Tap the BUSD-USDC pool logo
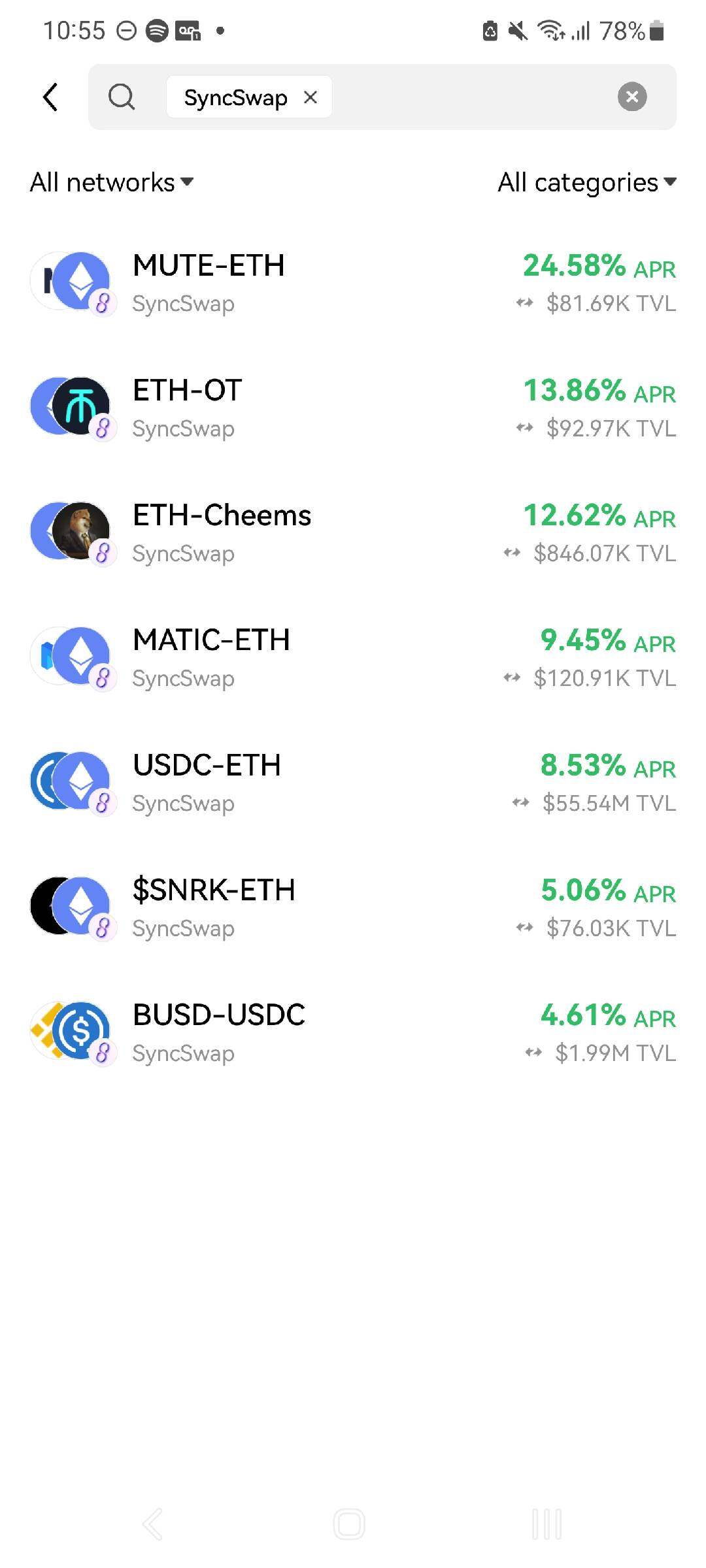This screenshot has width=706, height=1568. (72, 1030)
